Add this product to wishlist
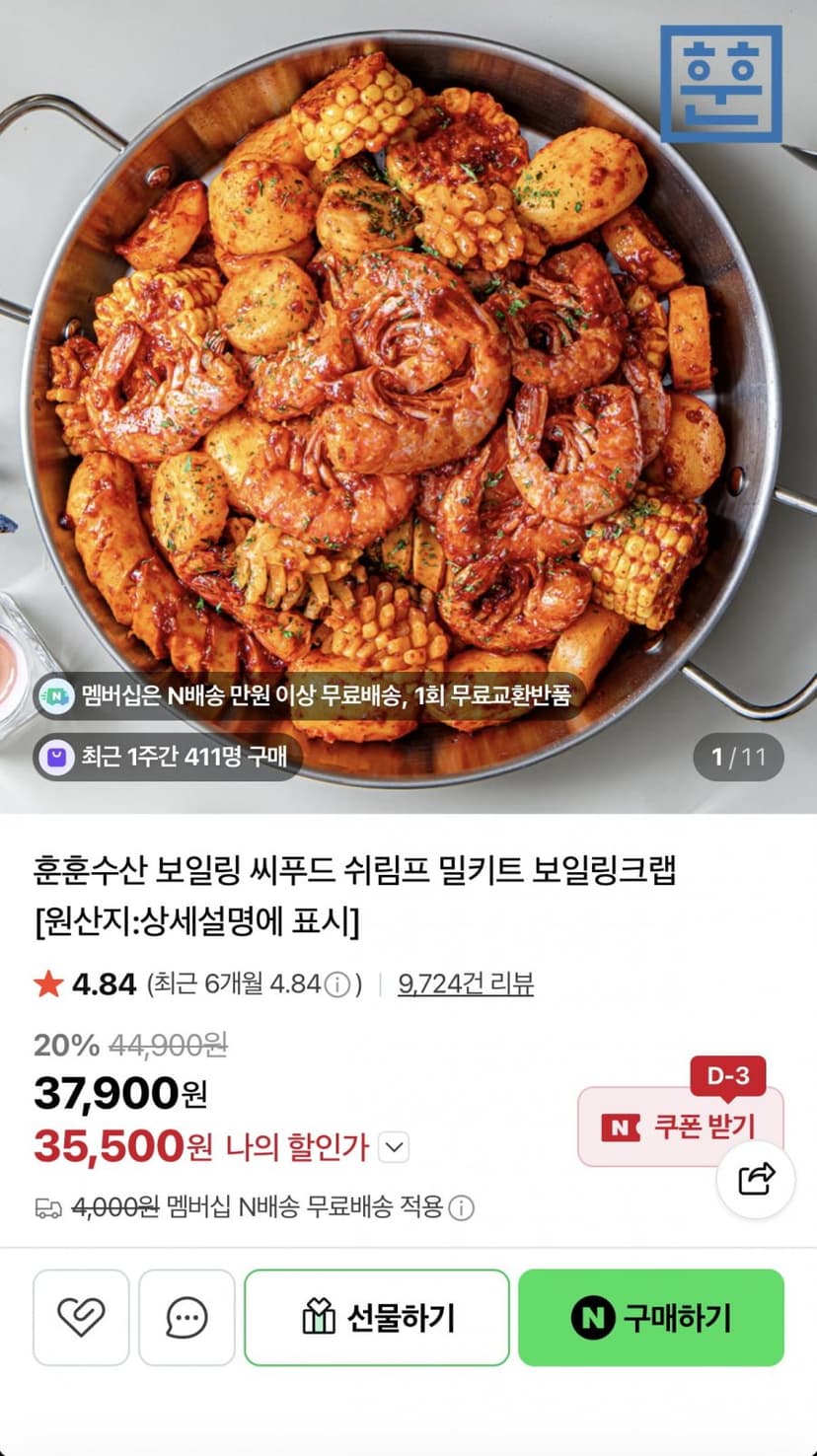Screen dimensions: 817x1456 point(81,1318)
